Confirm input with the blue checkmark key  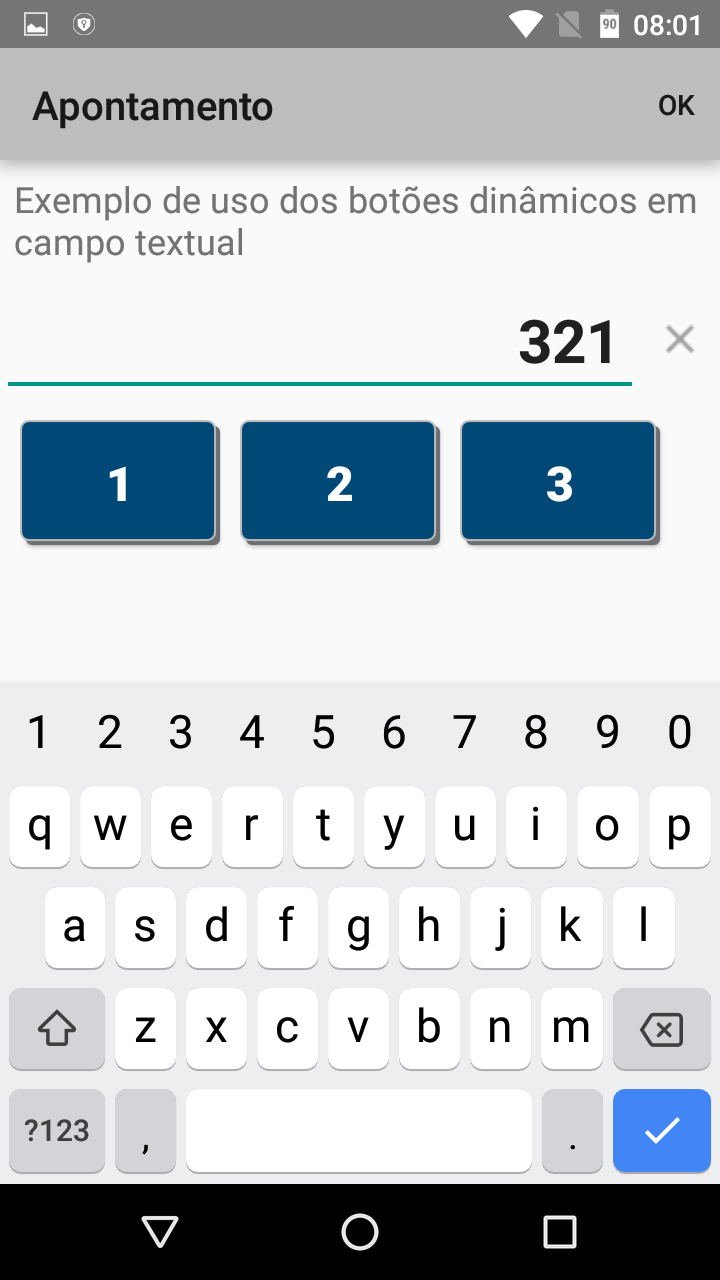(x=661, y=1131)
